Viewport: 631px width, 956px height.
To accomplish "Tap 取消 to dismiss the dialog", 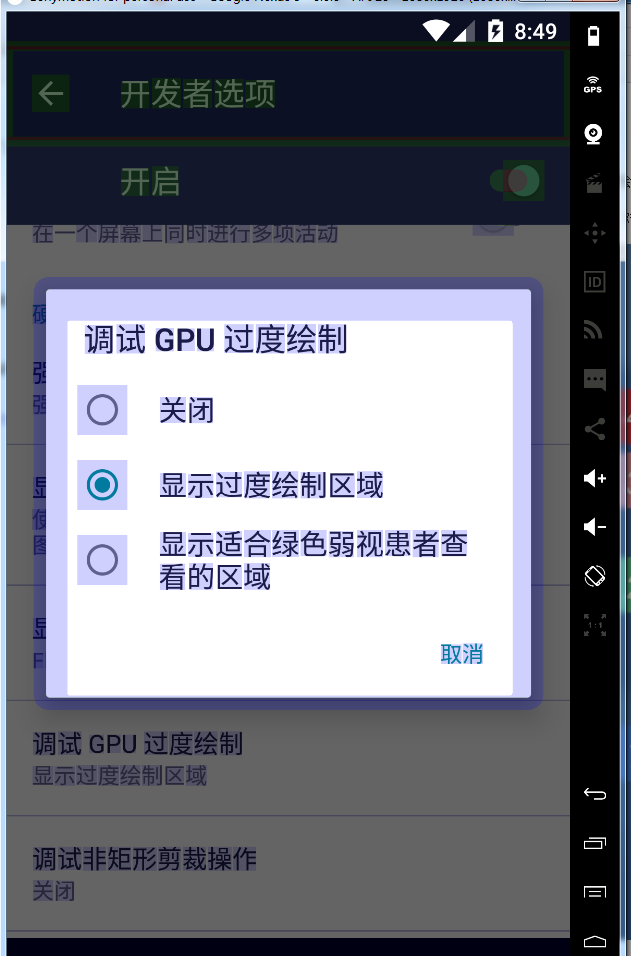I will click(x=462, y=654).
